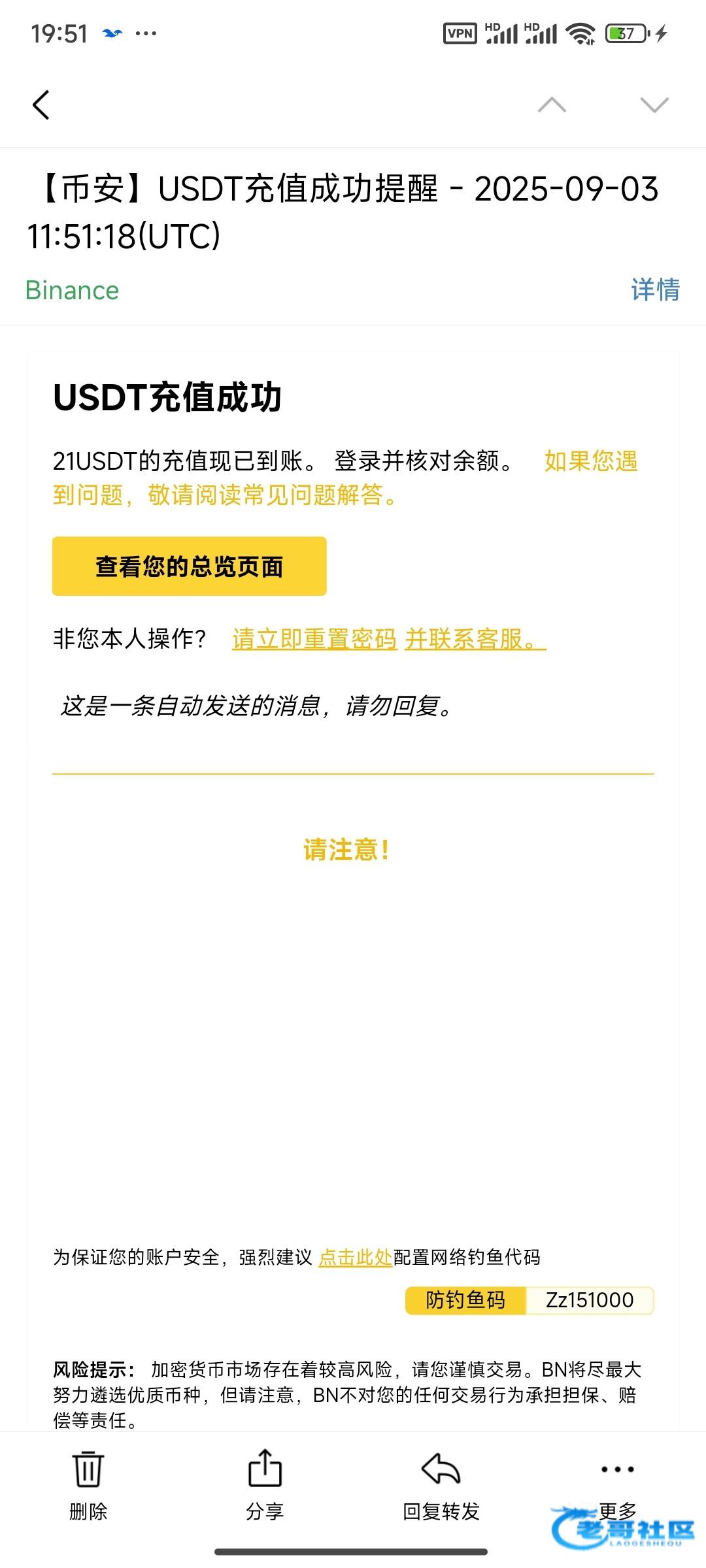This screenshot has width=706, height=1568.
Task: Open the 详情 sender details
Action: 655,290
